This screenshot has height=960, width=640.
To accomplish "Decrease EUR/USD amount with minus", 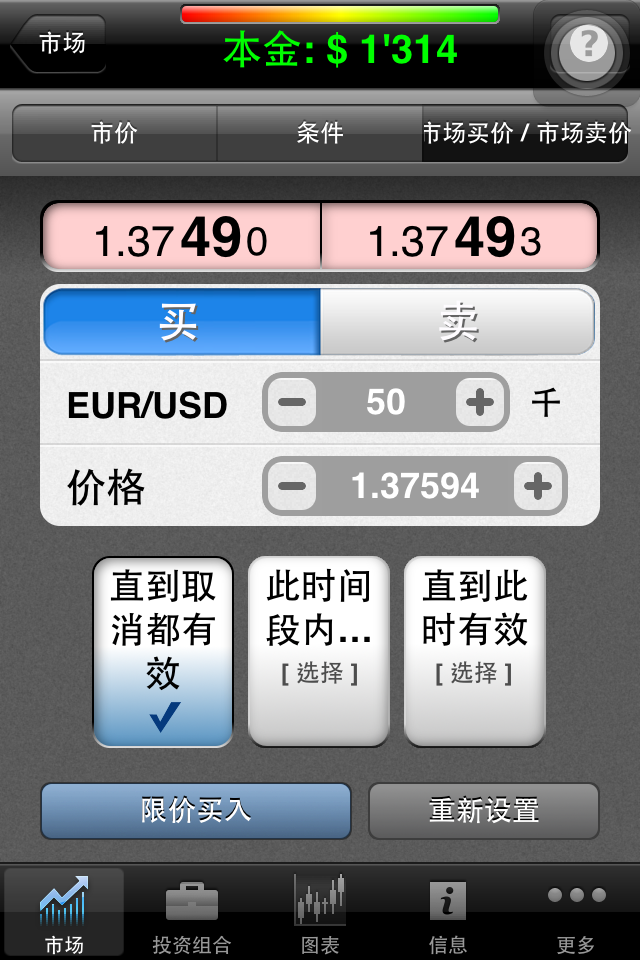I will point(292,403).
